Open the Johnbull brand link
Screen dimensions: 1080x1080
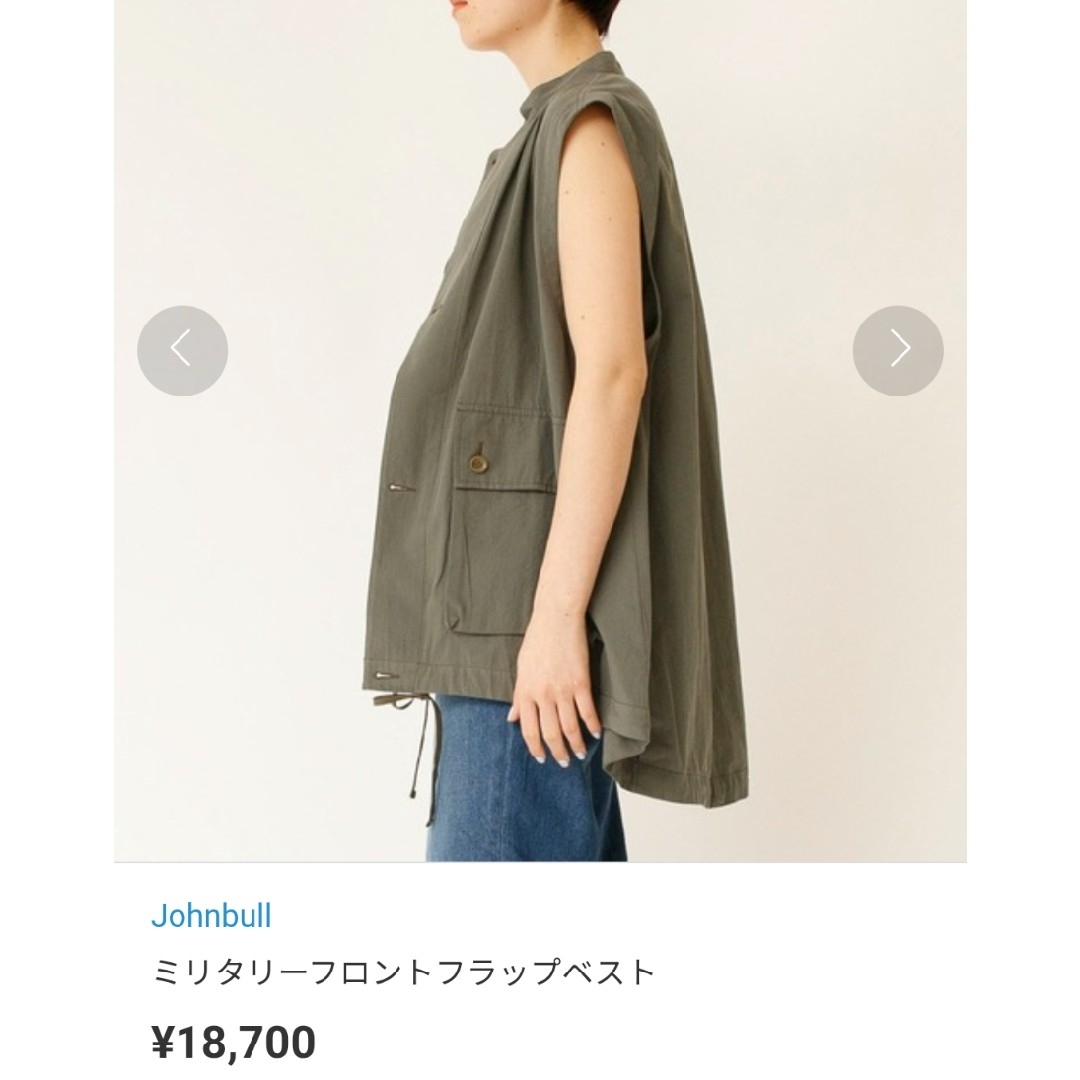pyautogui.click(x=211, y=915)
